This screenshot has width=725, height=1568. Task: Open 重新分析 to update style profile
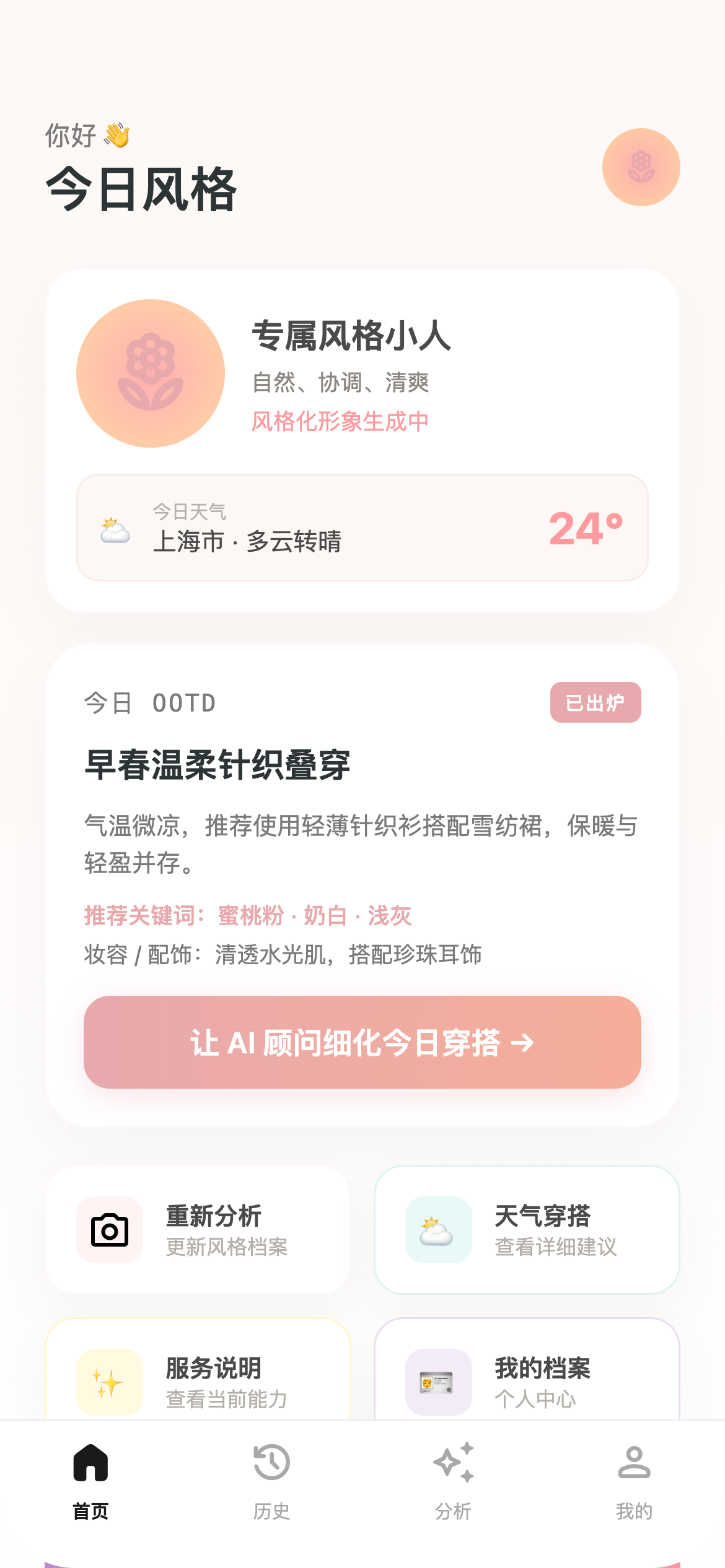[198, 1230]
